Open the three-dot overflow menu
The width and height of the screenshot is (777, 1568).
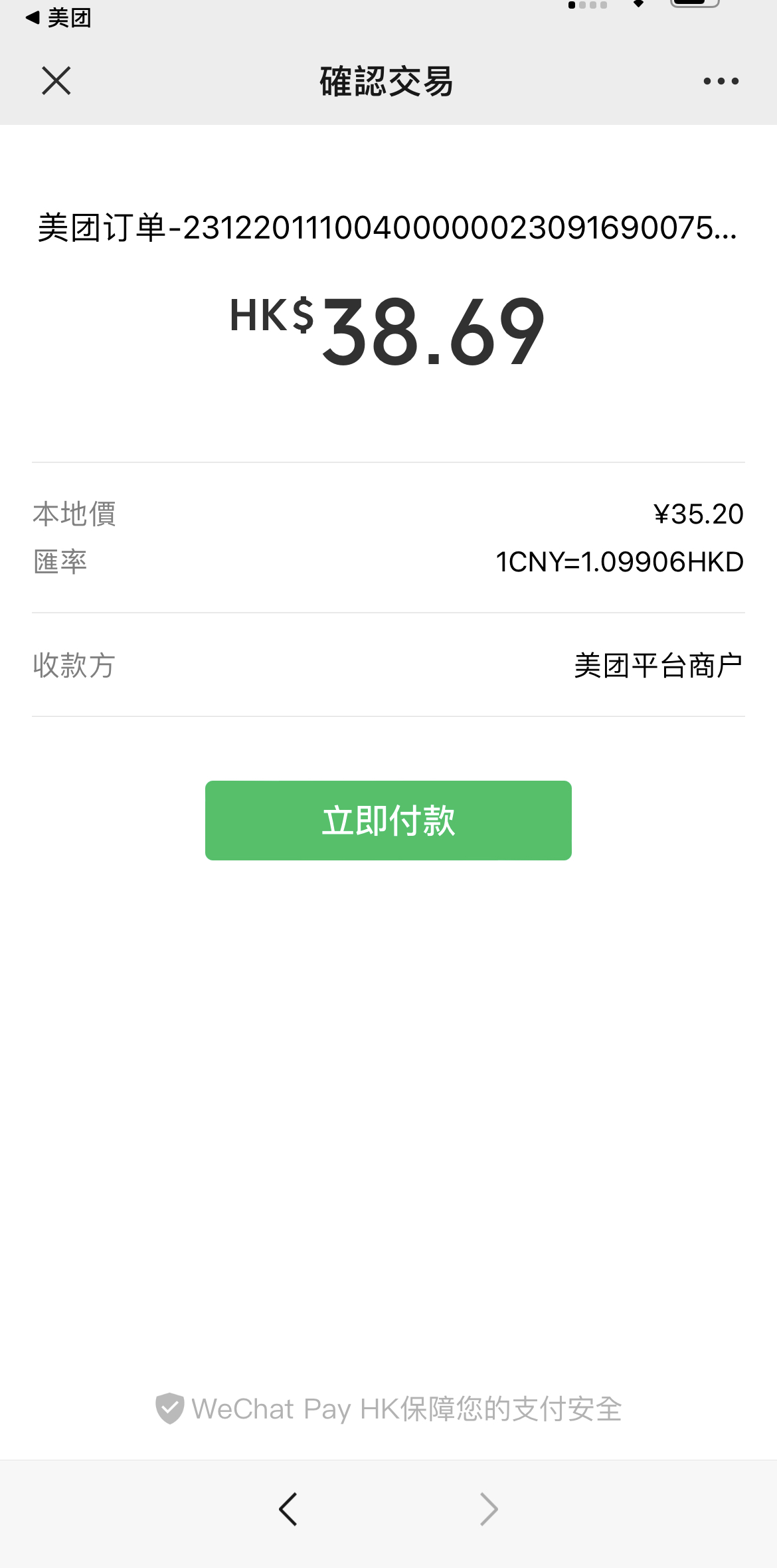tap(721, 81)
